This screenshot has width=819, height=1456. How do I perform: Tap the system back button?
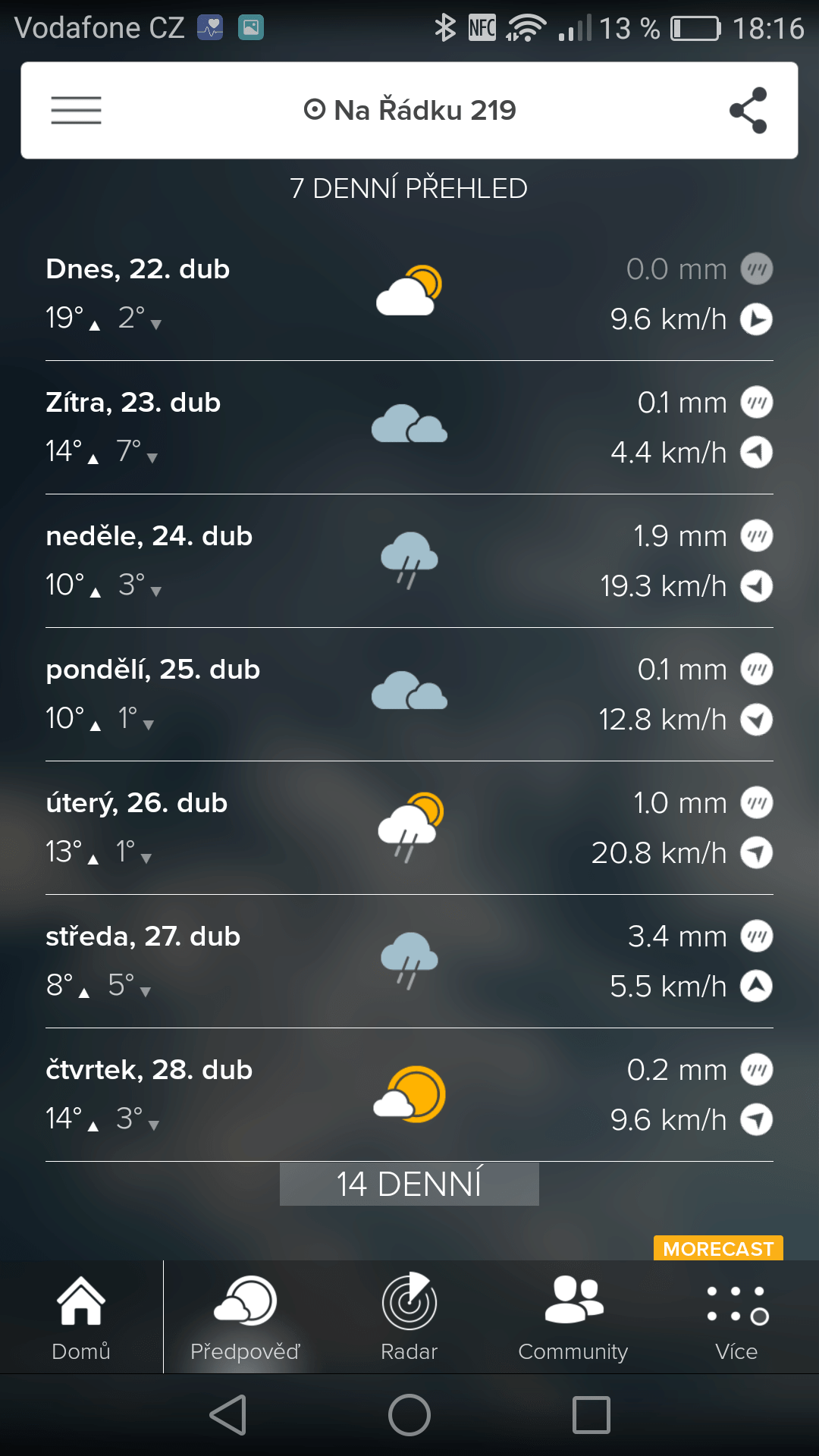coord(227,1415)
